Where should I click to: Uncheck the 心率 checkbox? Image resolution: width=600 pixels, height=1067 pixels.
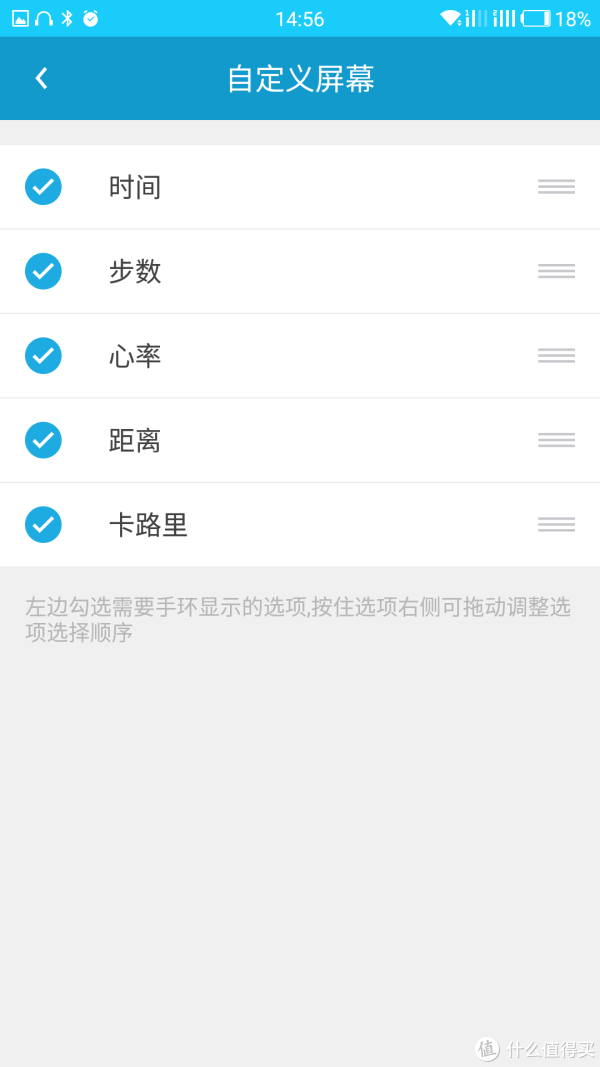44,355
